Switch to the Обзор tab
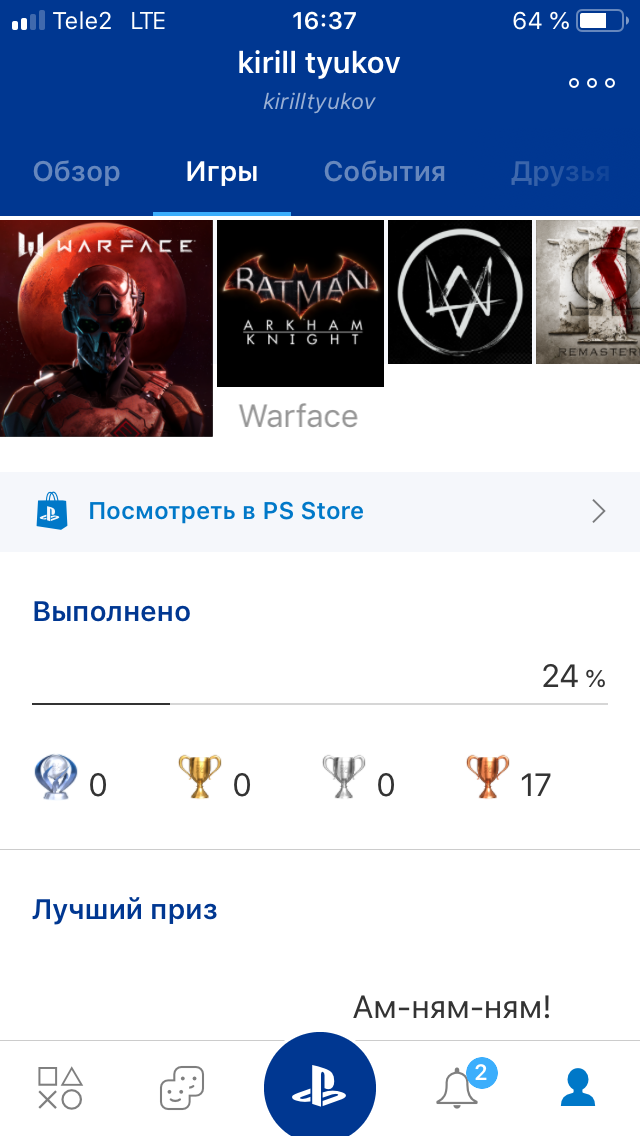Image resolution: width=640 pixels, height=1136 pixels. (x=77, y=172)
